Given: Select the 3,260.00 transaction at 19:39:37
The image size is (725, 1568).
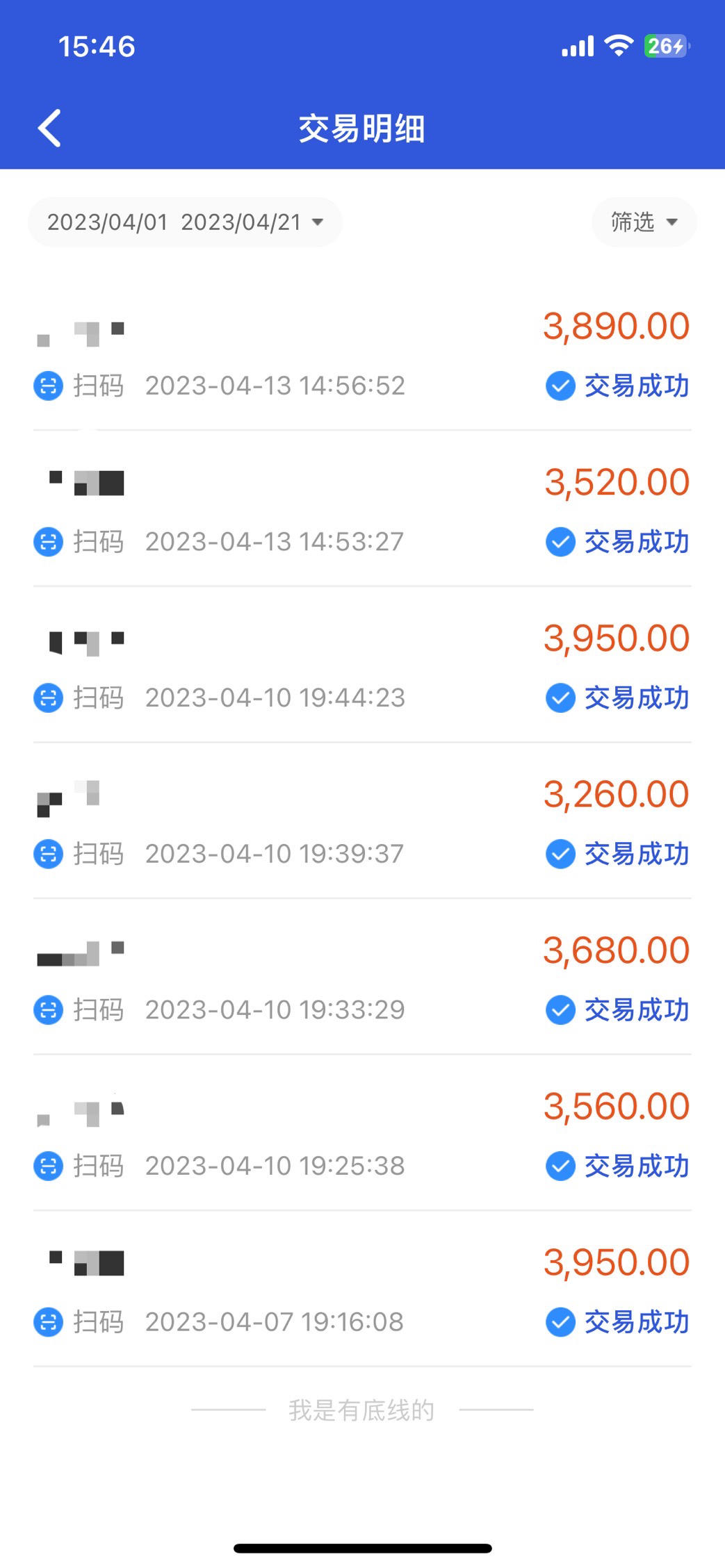Looking at the screenshot, I should tap(362, 820).
